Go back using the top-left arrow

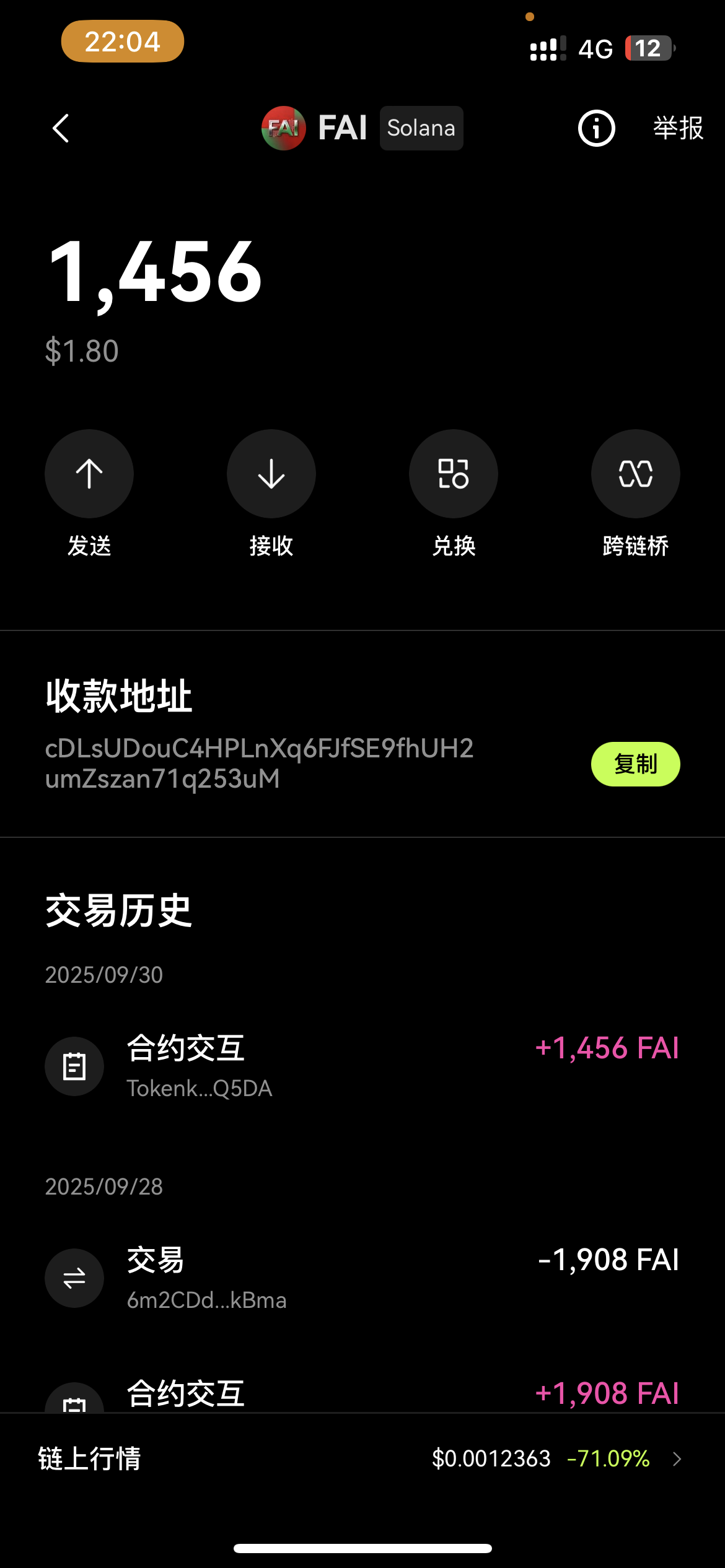[x=61, y=128]
